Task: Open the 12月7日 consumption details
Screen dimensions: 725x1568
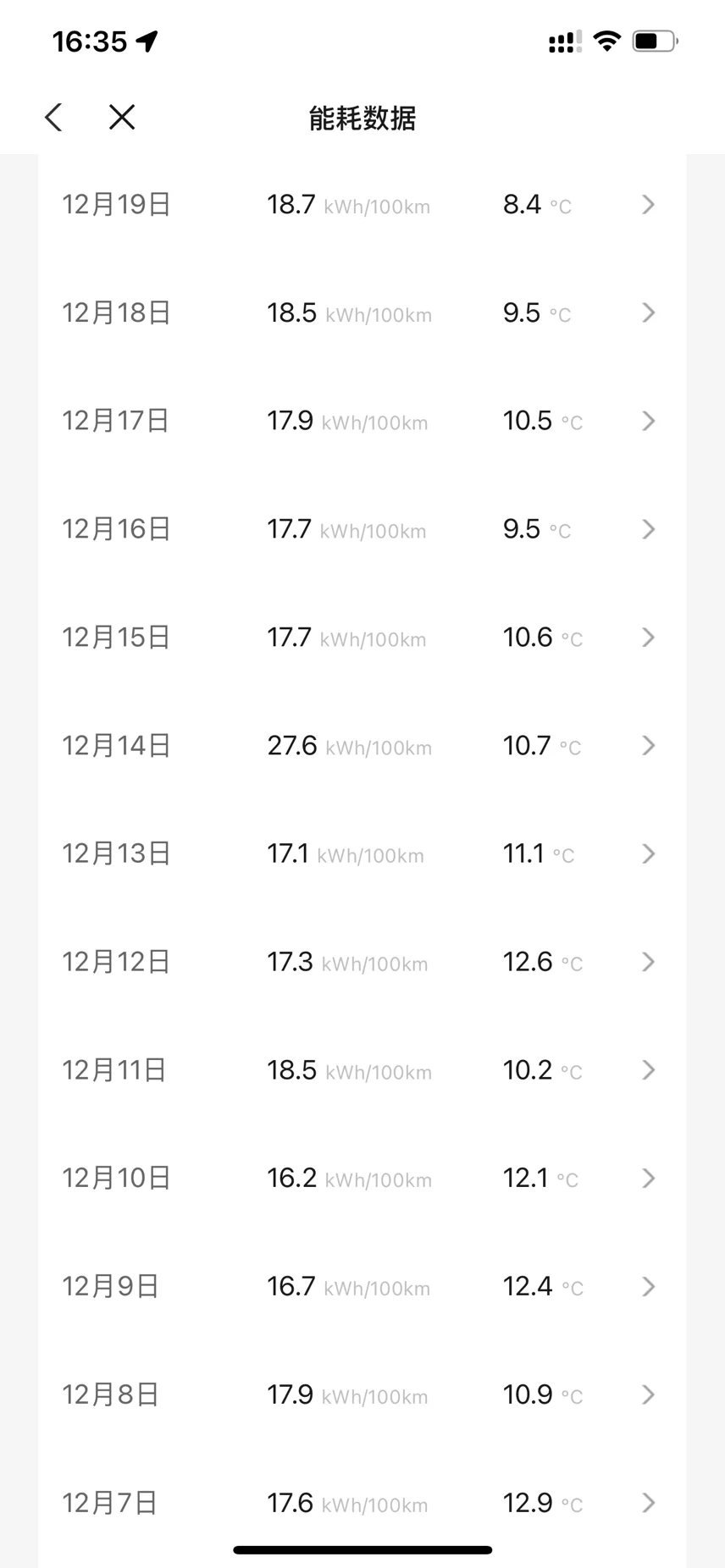Action: (362, 1503)
